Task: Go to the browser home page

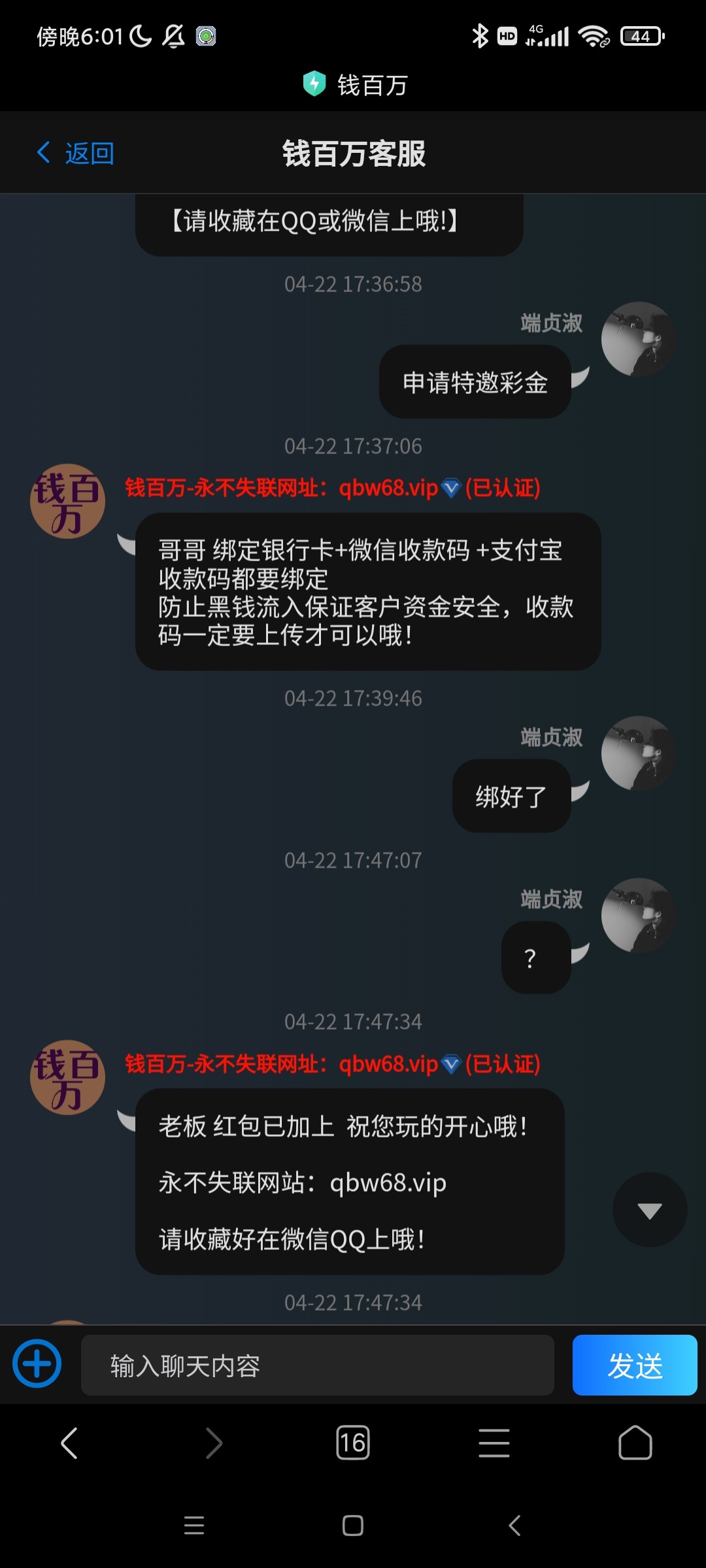Action: click(x=635, y=1443)
